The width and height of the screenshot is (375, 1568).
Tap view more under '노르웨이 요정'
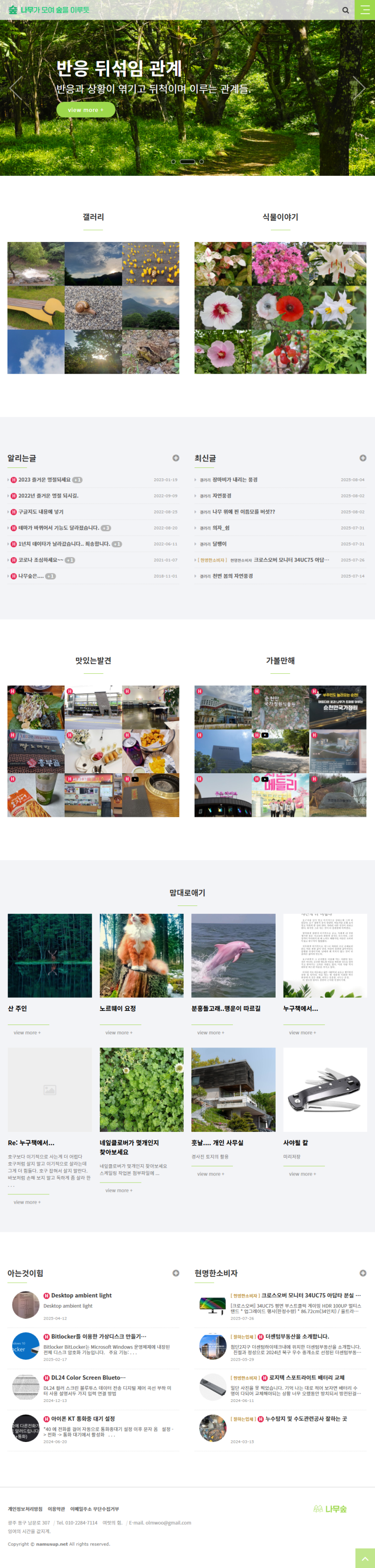tap(119, 1033)
